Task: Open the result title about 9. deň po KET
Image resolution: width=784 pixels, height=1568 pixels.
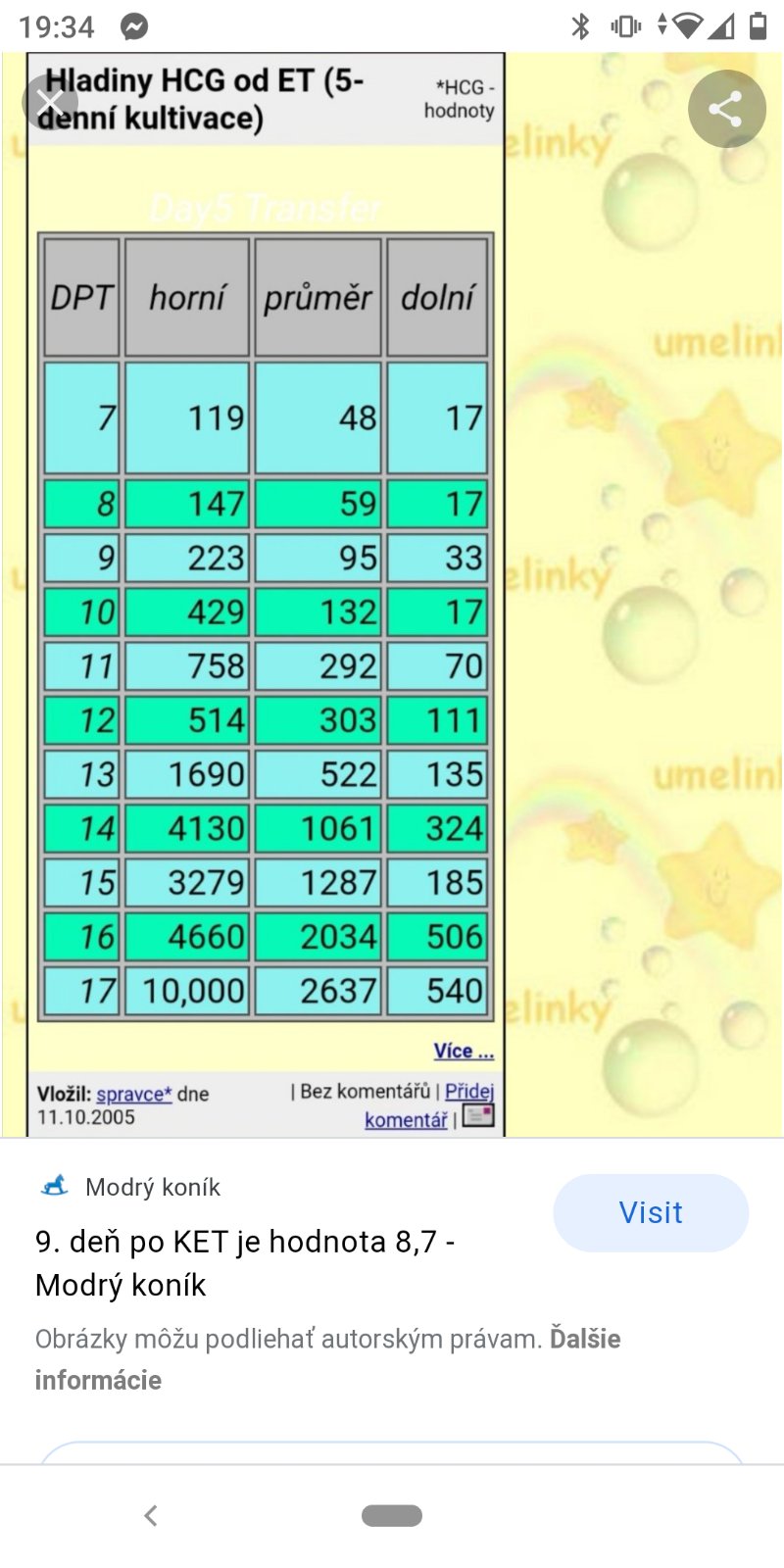Action: pyautogui.click(x=245, y=1262)
